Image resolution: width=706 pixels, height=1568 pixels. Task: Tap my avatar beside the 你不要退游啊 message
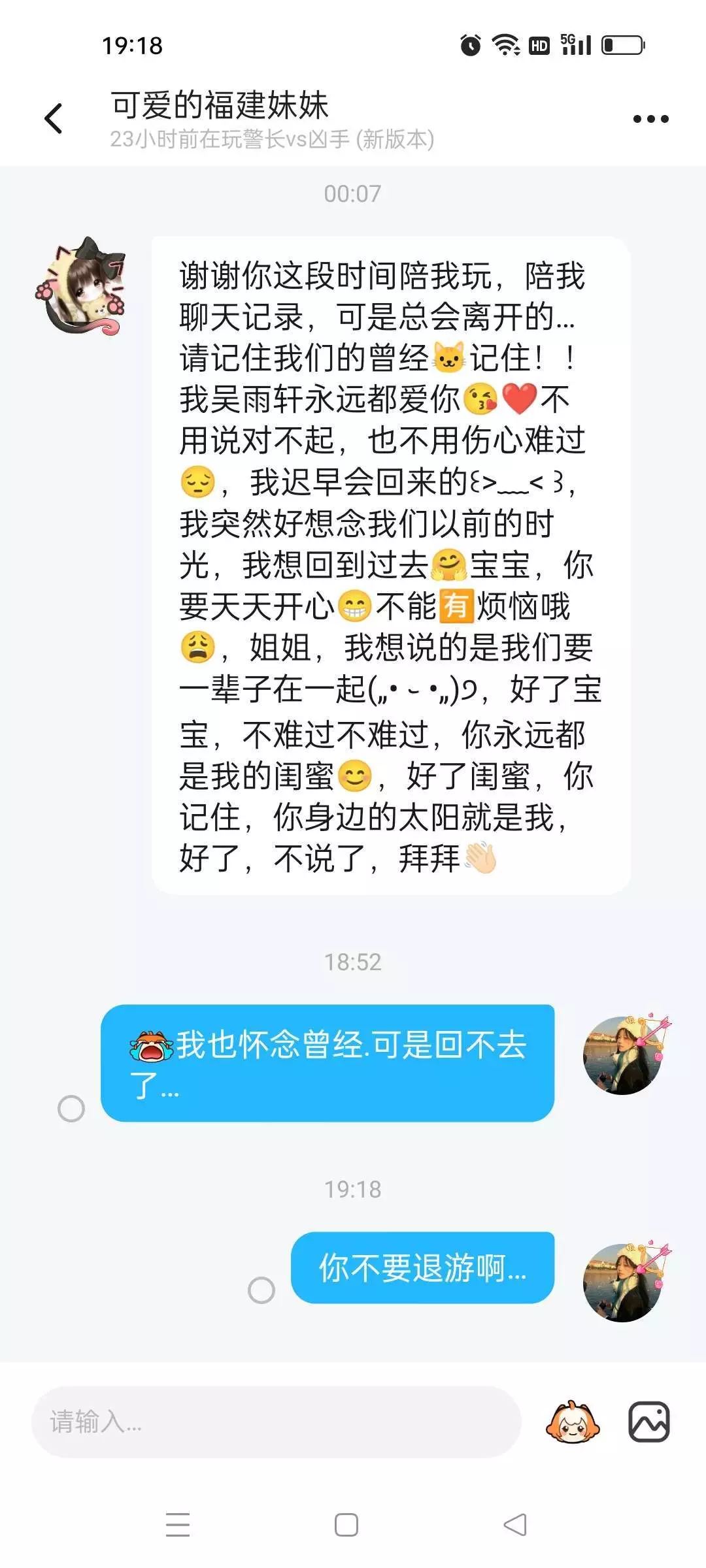click(624, 1282)
